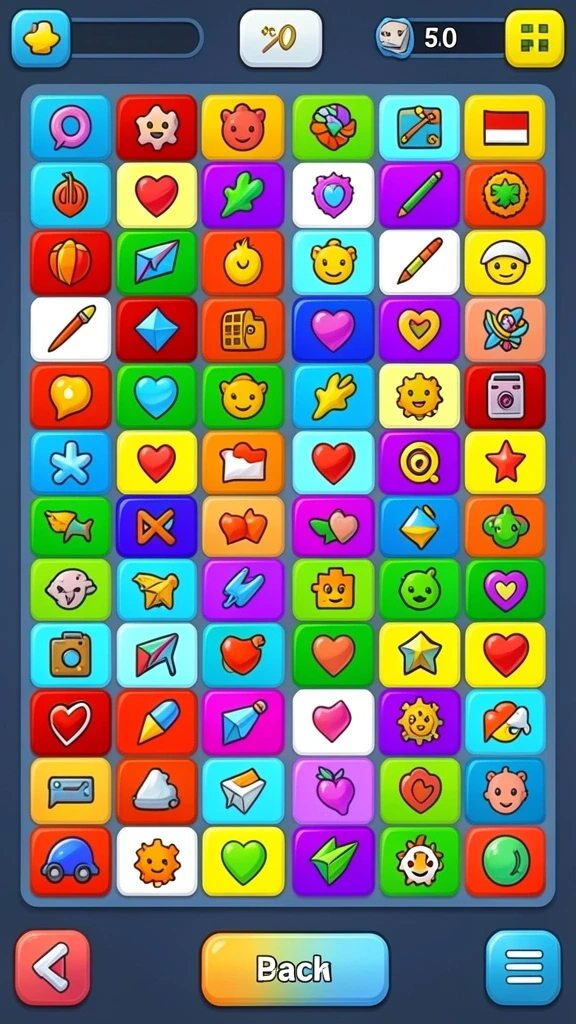Select the camera tile on cyan
The image size is (576, 1024).
71,655
